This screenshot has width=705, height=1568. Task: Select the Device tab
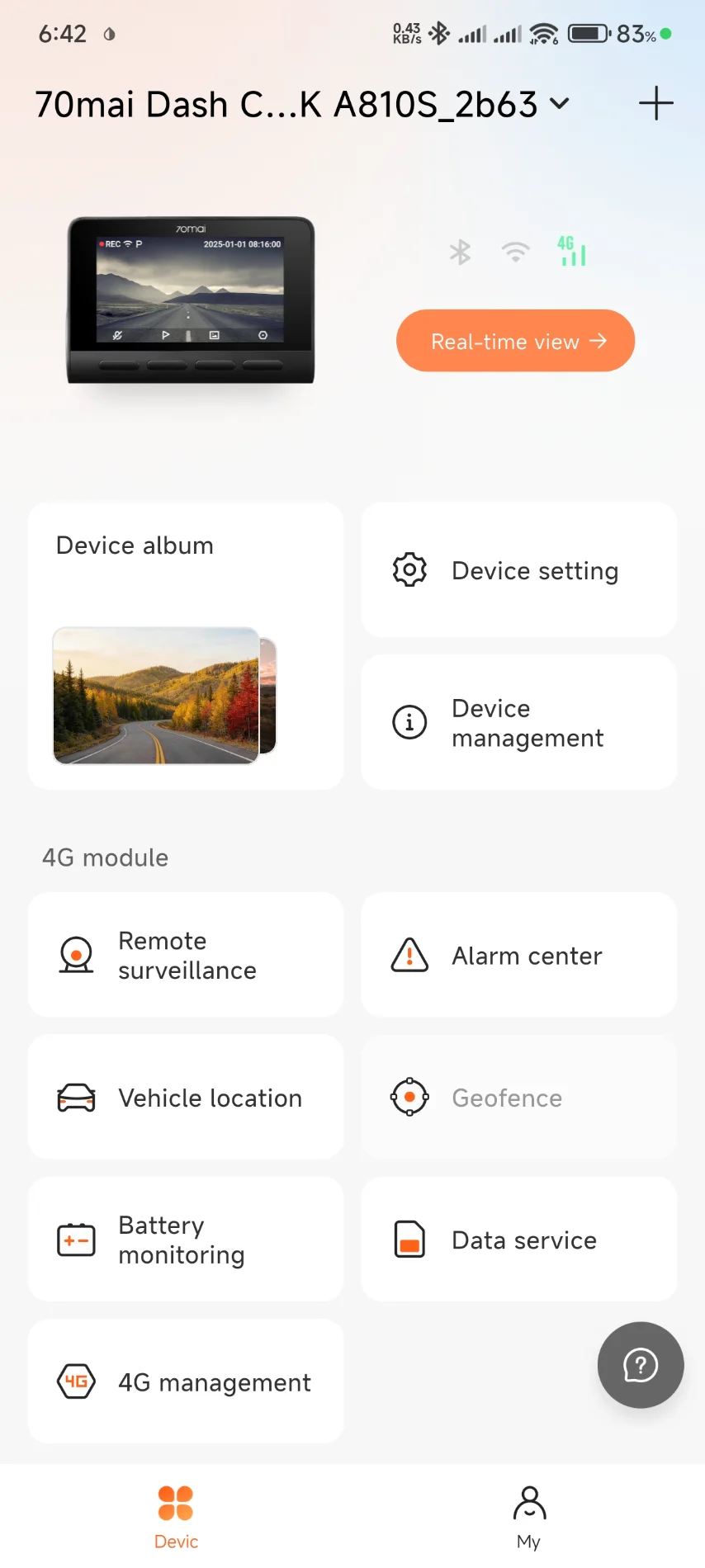click(x=176, y=1517)
